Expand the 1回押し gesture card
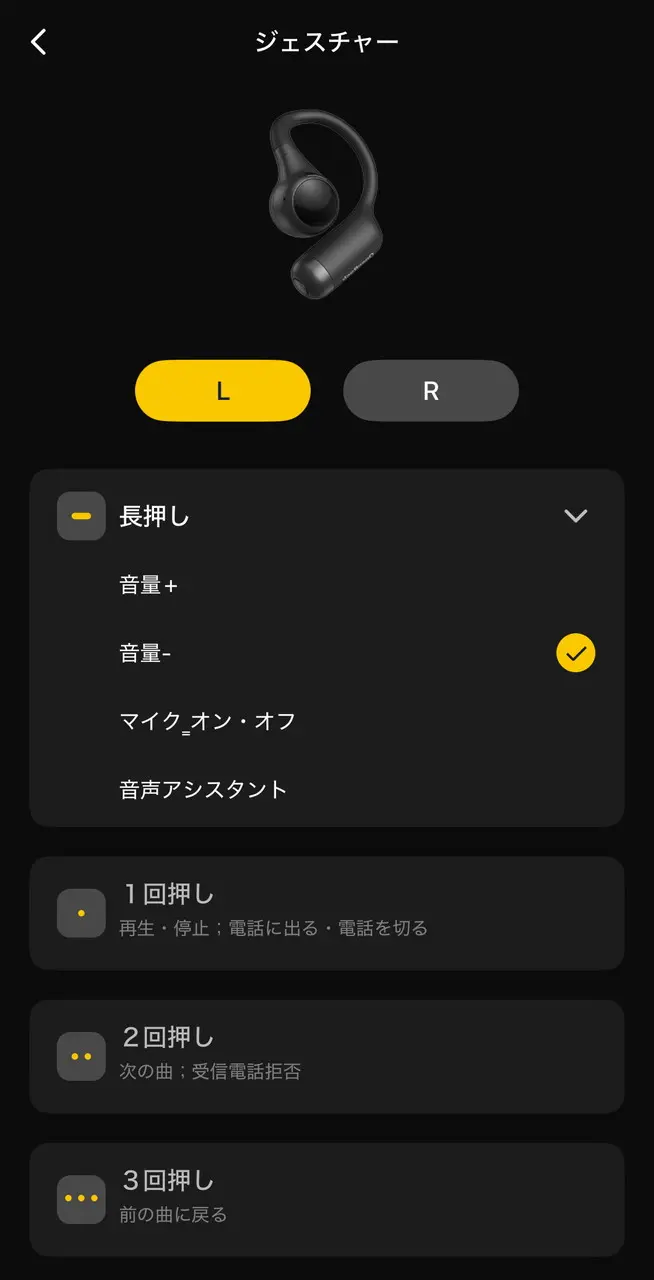The image size is (654, 1280). click(x=327, y=912)
